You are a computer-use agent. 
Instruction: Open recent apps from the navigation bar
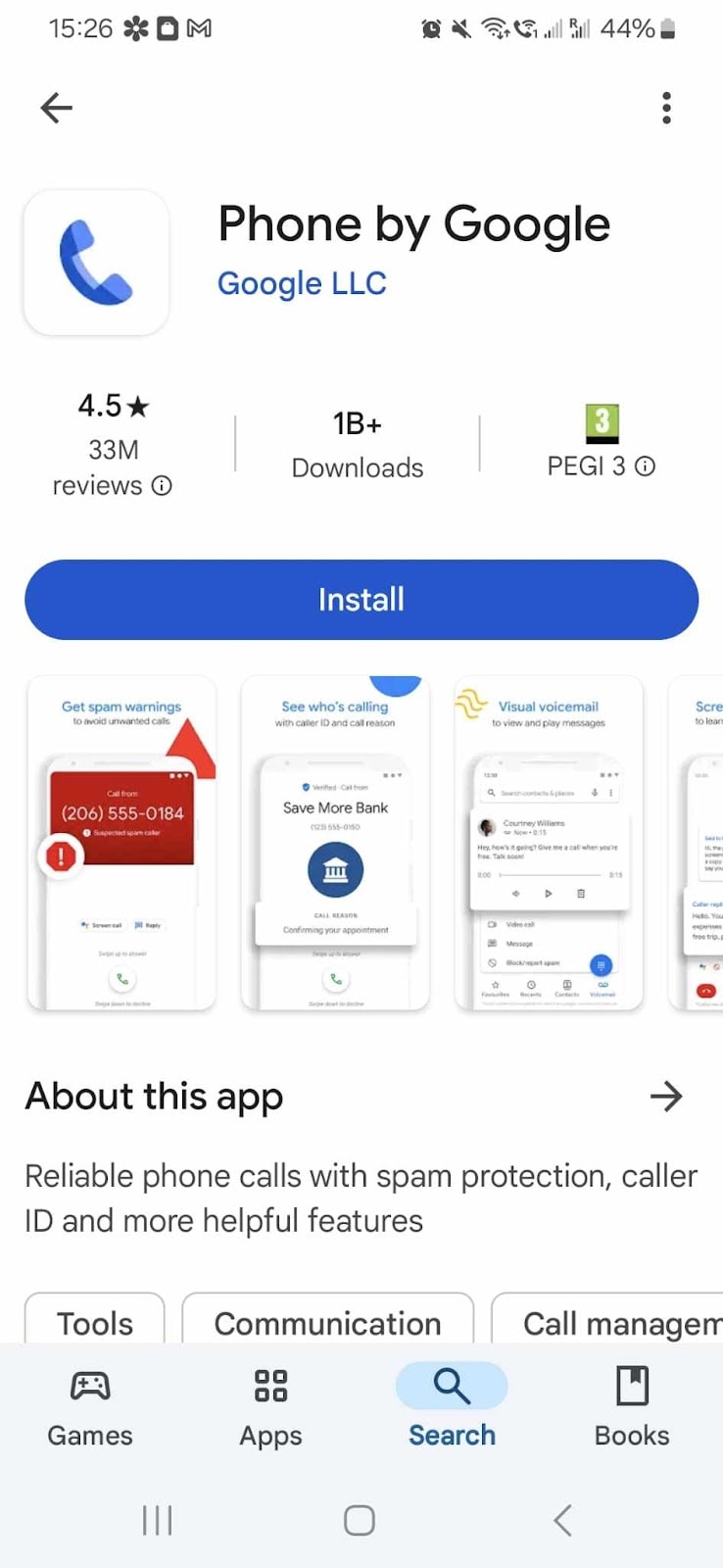tap(157, 1520)
